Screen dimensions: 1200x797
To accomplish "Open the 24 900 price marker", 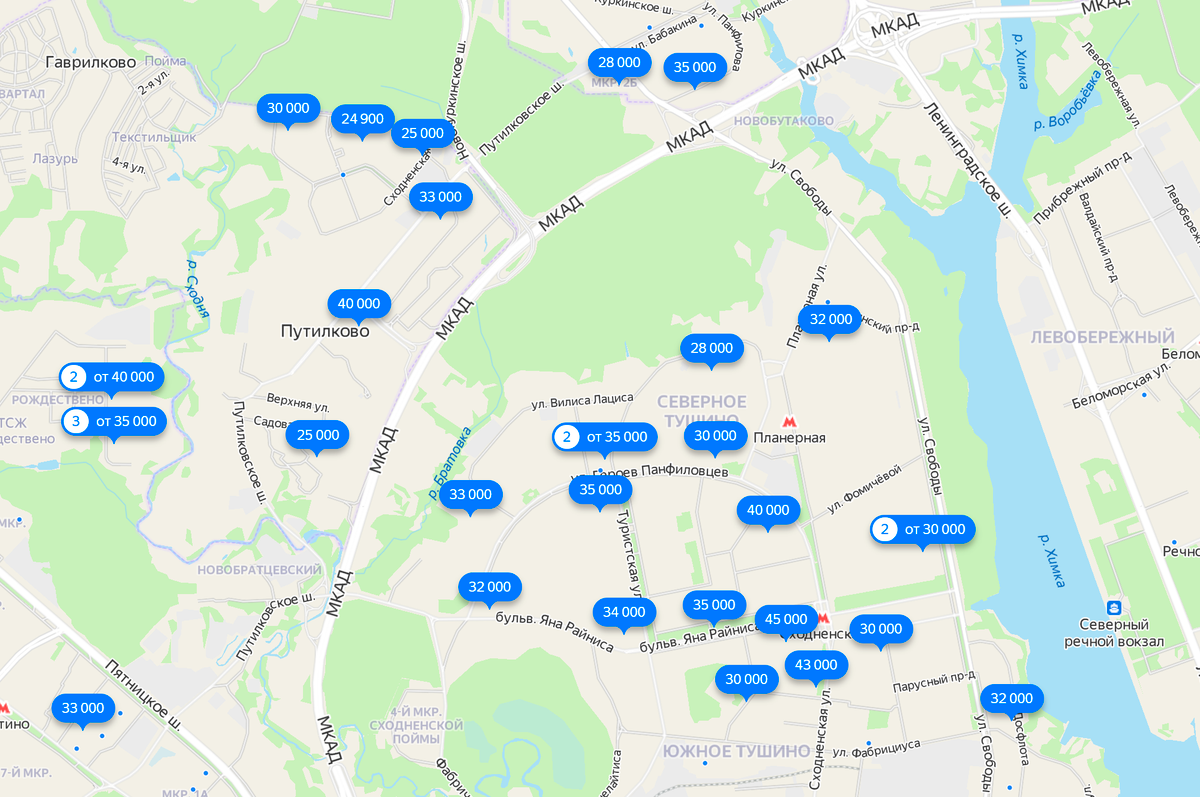I will 362,119.
